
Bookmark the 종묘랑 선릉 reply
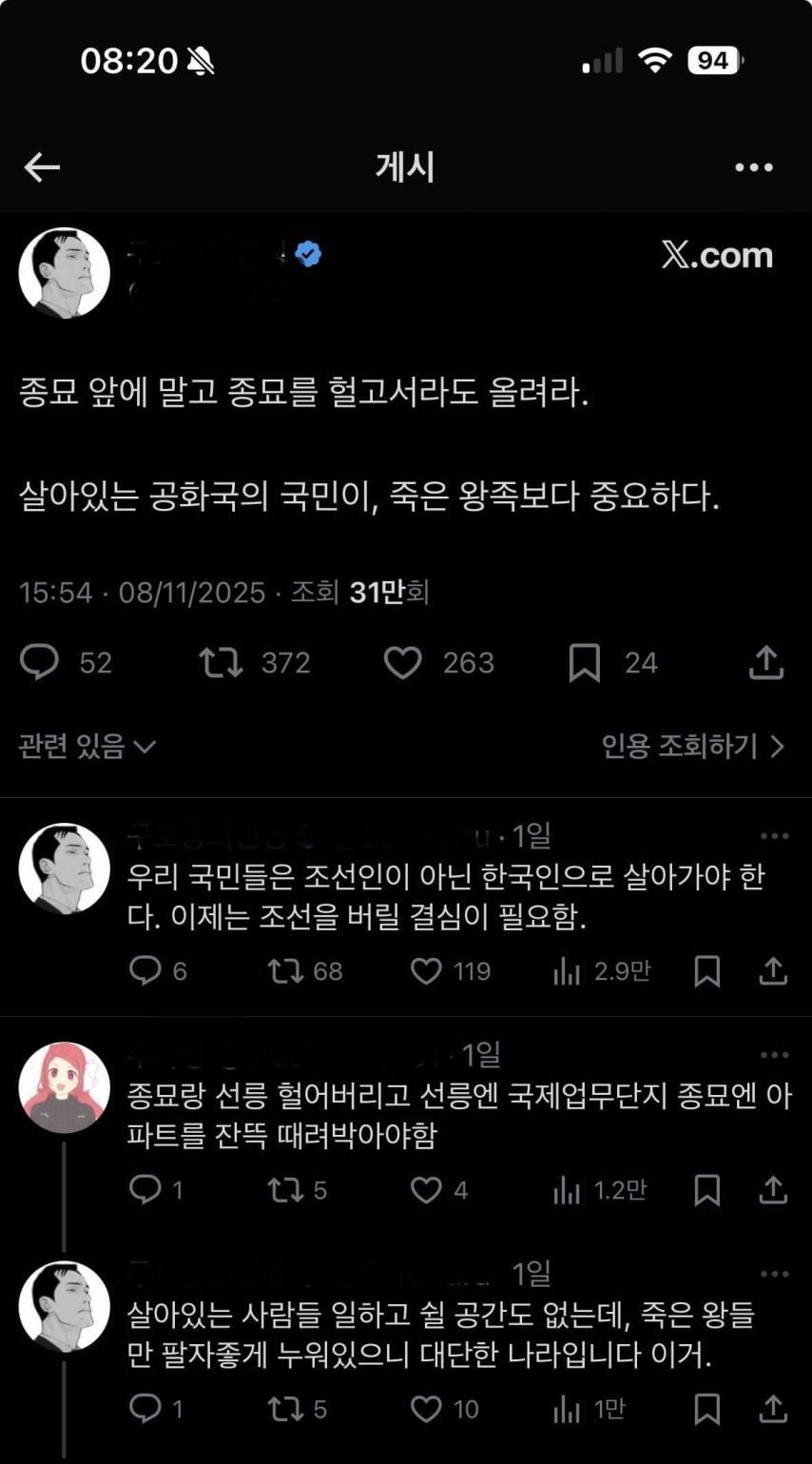point(706,1190)
